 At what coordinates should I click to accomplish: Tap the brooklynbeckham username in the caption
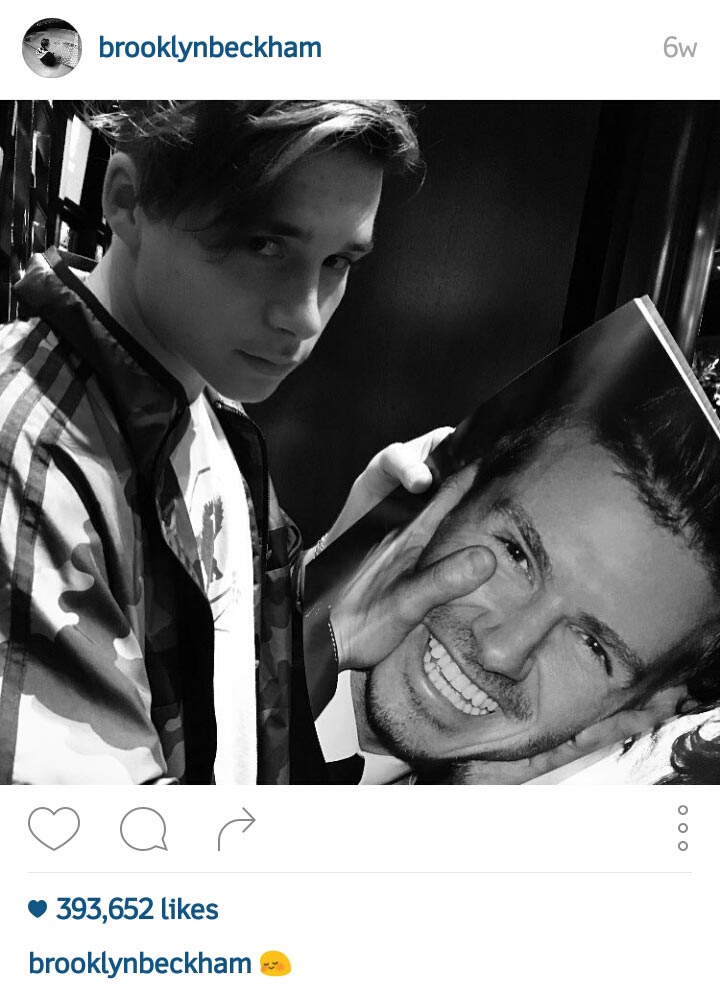tap(139, 963)
